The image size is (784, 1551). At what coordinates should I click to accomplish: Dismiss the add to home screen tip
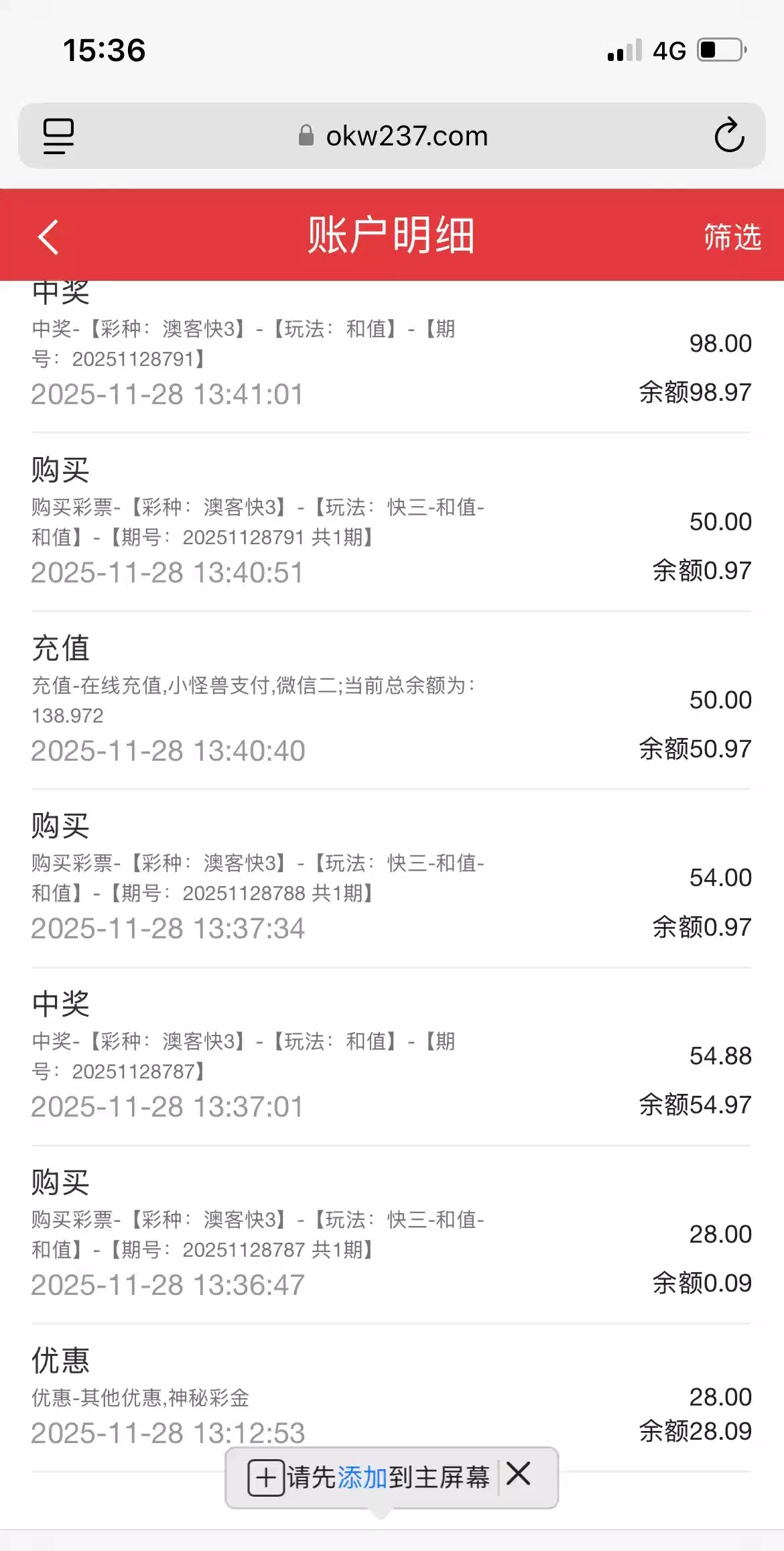coord(519,1475)
